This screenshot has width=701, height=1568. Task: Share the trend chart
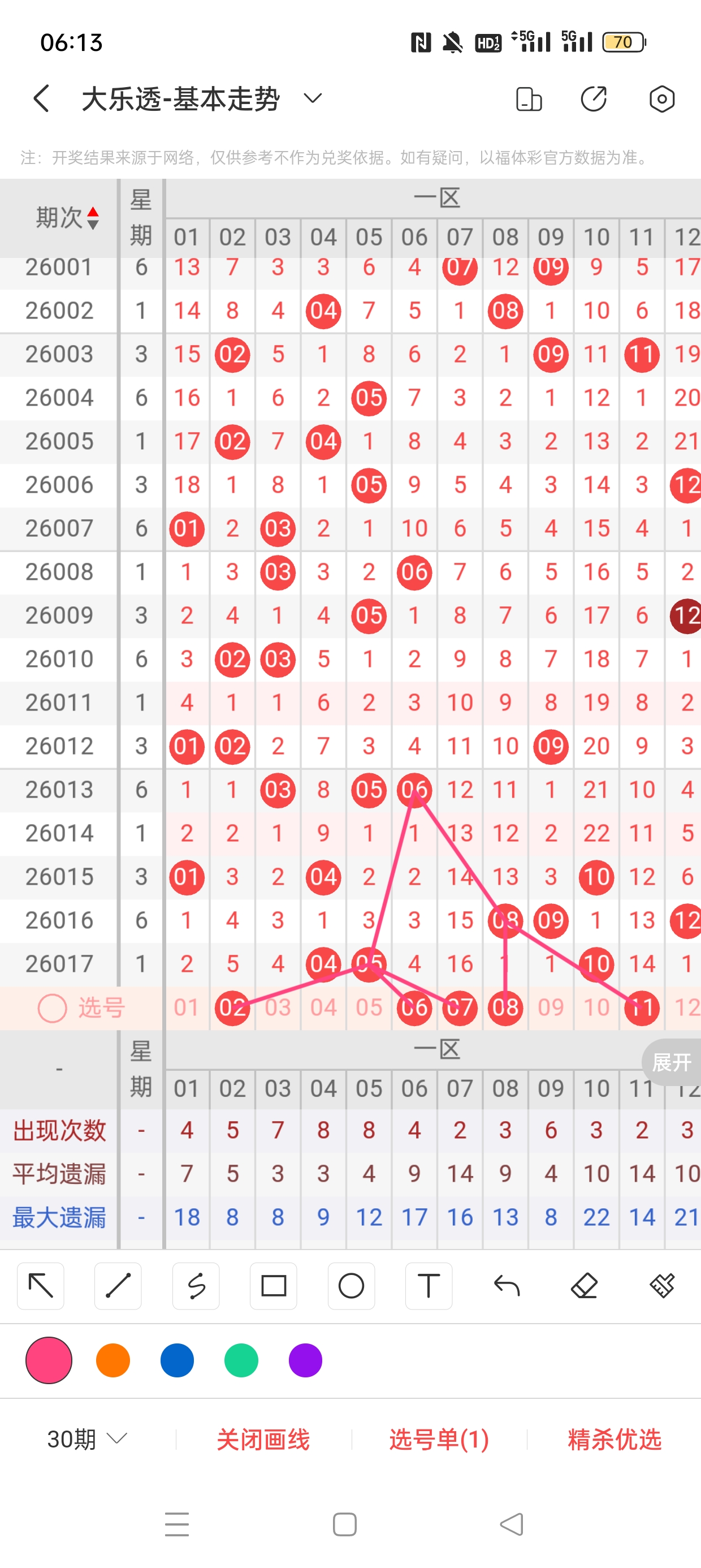click(x=594, y=99)
